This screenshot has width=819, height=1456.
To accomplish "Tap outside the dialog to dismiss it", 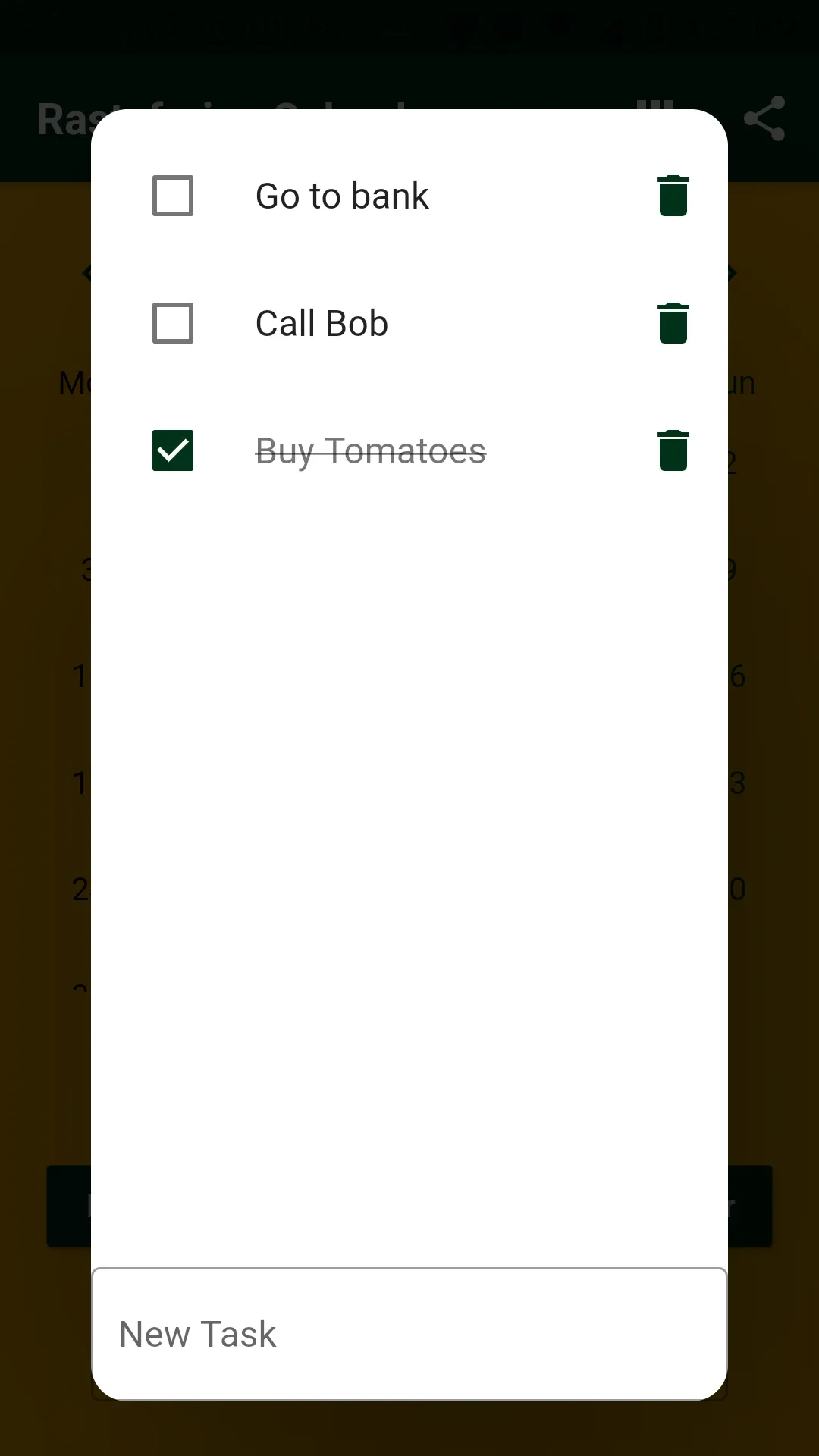I will [409, 1433].
